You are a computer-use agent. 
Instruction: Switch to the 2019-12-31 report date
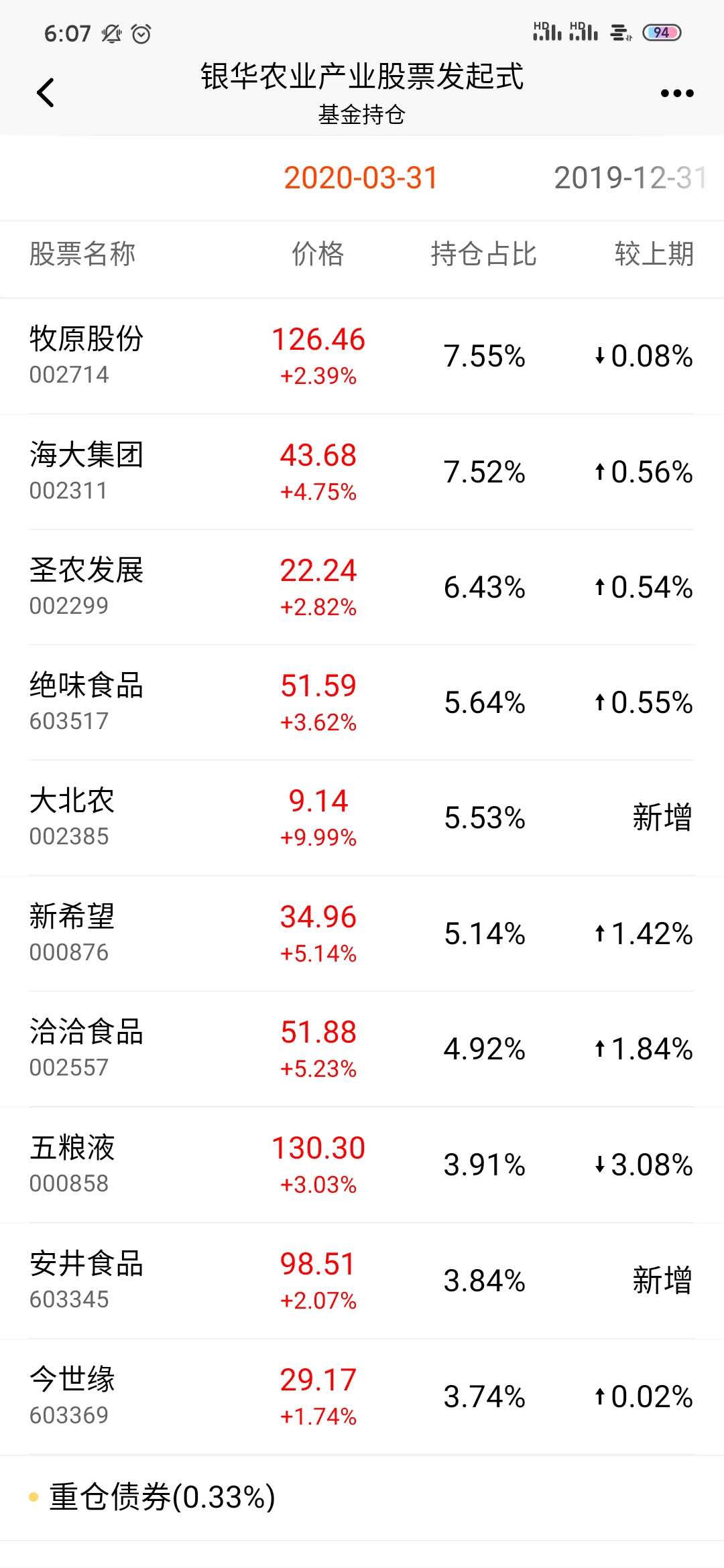630,178
